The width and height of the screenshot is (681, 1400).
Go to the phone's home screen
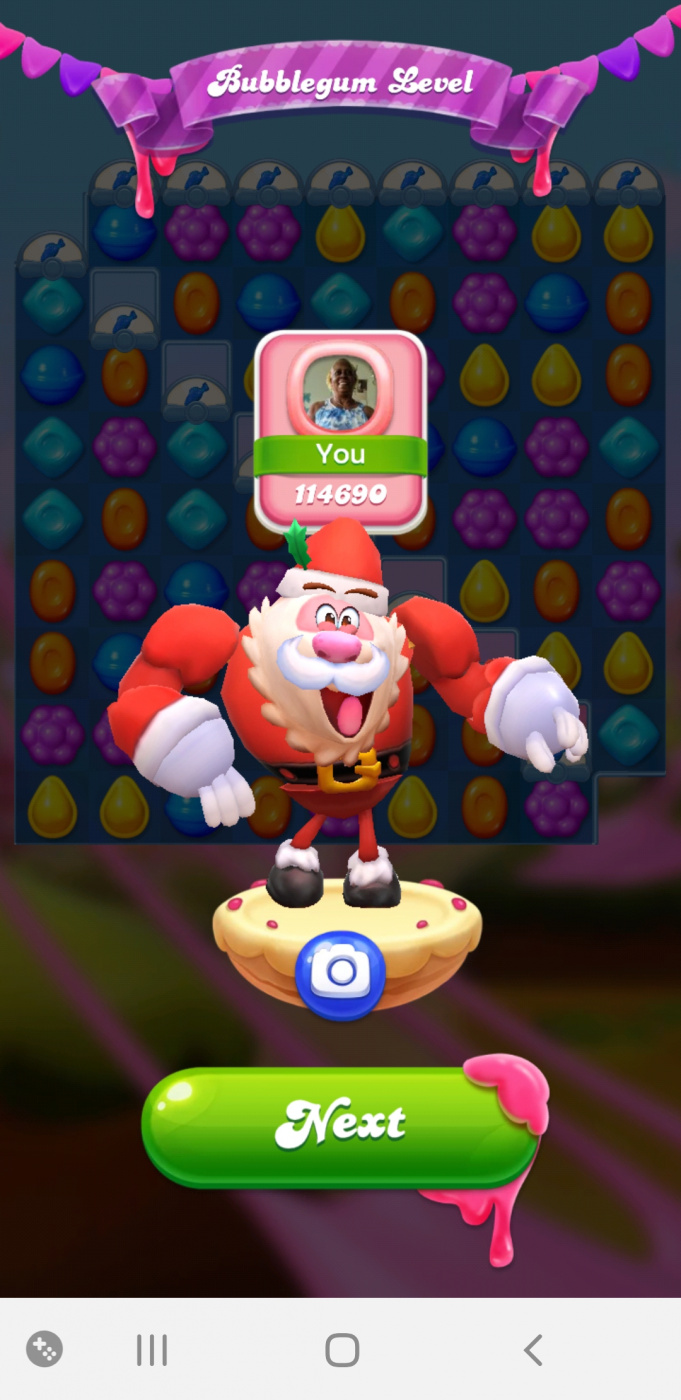click(x=342, y=1350)
